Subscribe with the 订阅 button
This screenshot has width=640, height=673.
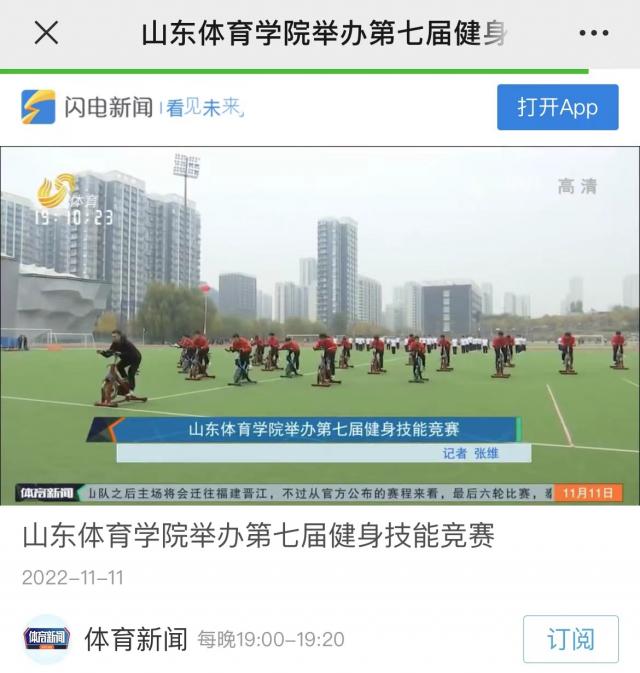pyautogui.click(x=570, y=639)
